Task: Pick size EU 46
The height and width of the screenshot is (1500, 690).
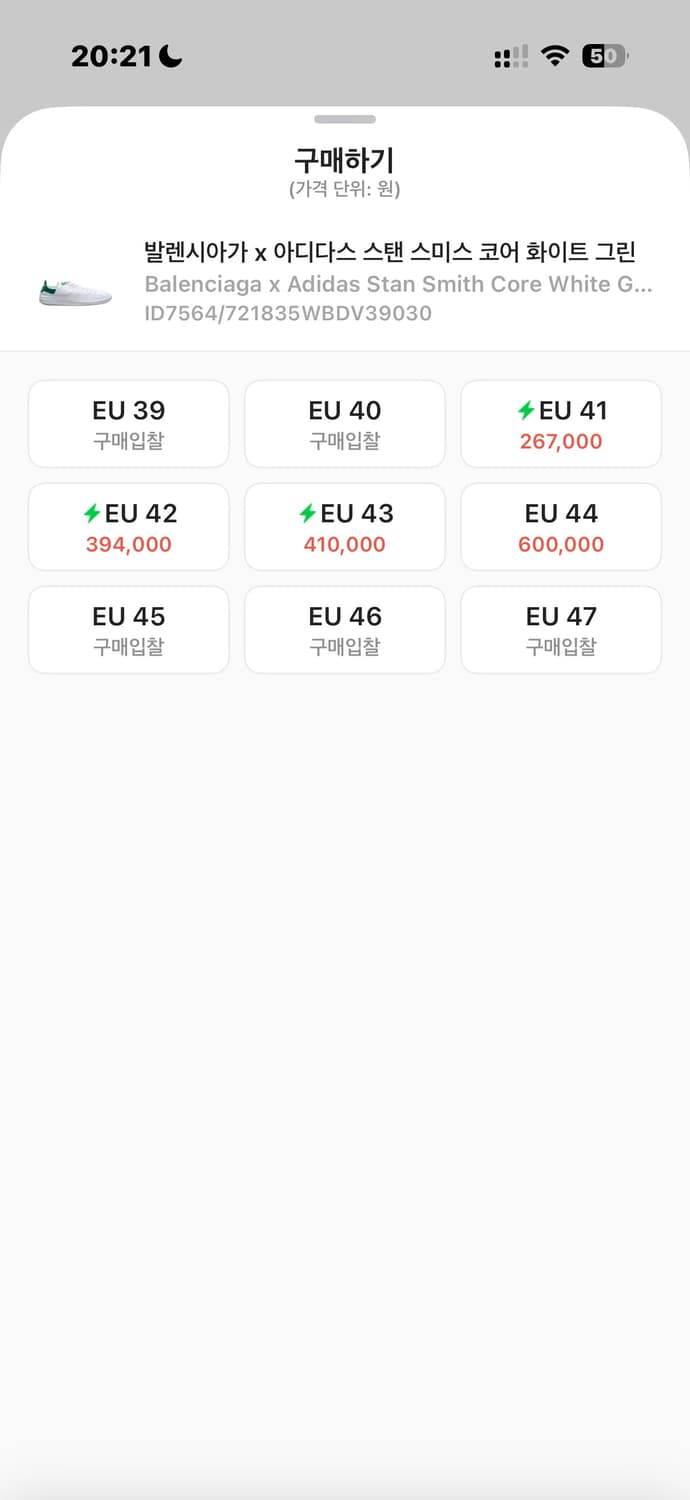Action: pos(345,630)
